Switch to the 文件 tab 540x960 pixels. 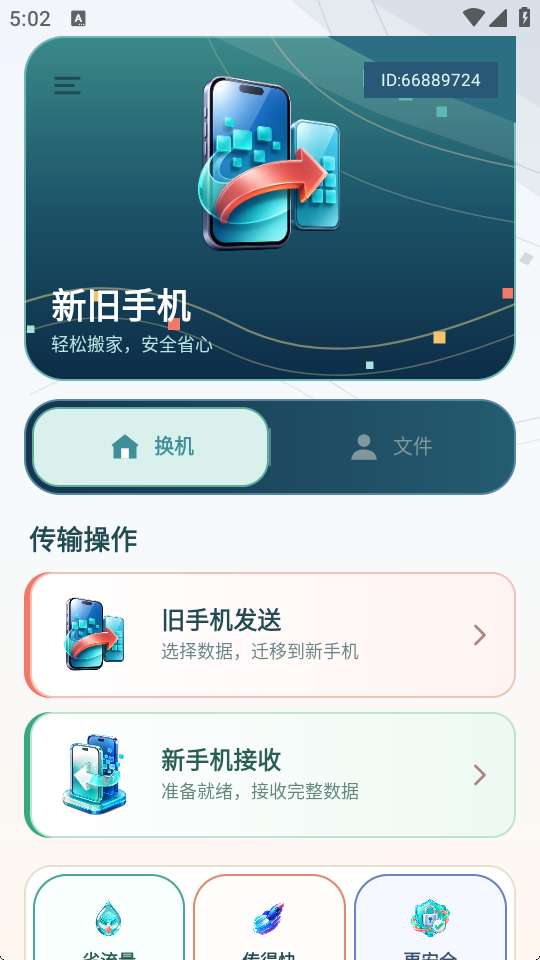click(x=392, y=447)
